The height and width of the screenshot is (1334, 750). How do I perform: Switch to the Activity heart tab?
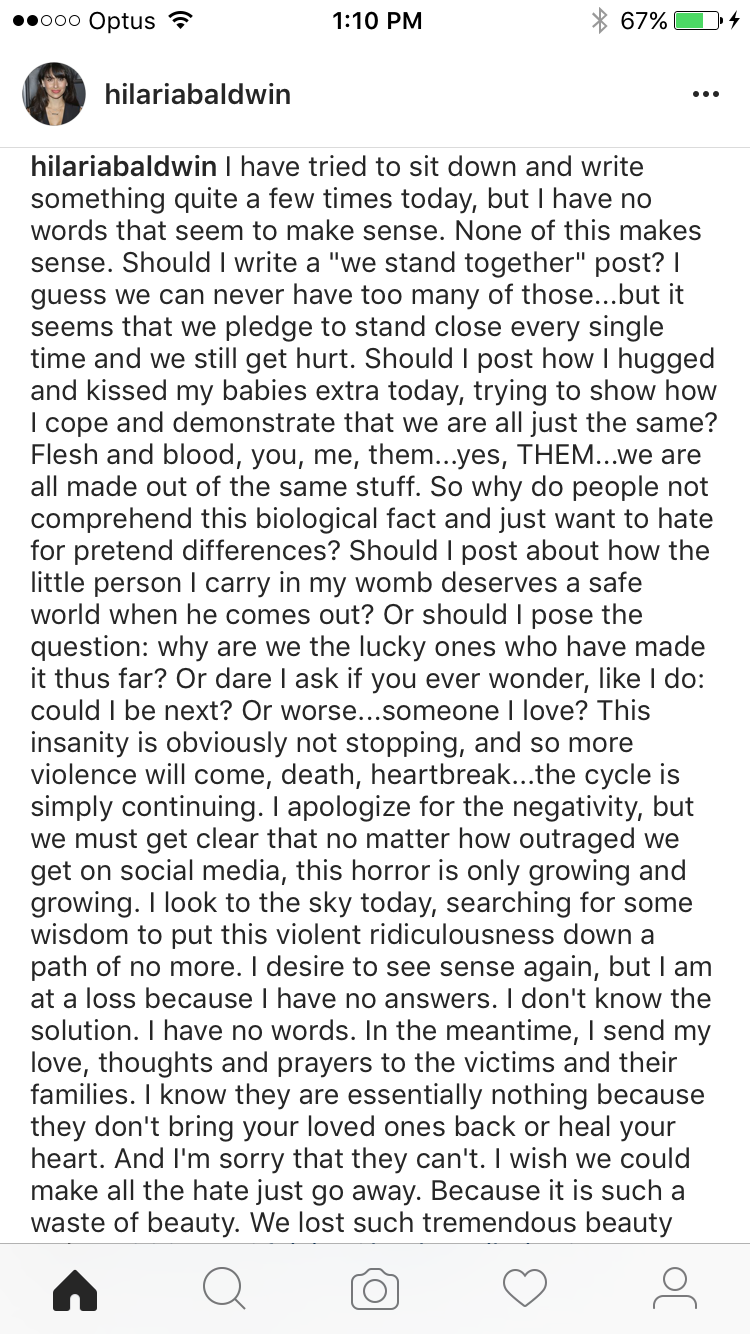(525, 1289)
